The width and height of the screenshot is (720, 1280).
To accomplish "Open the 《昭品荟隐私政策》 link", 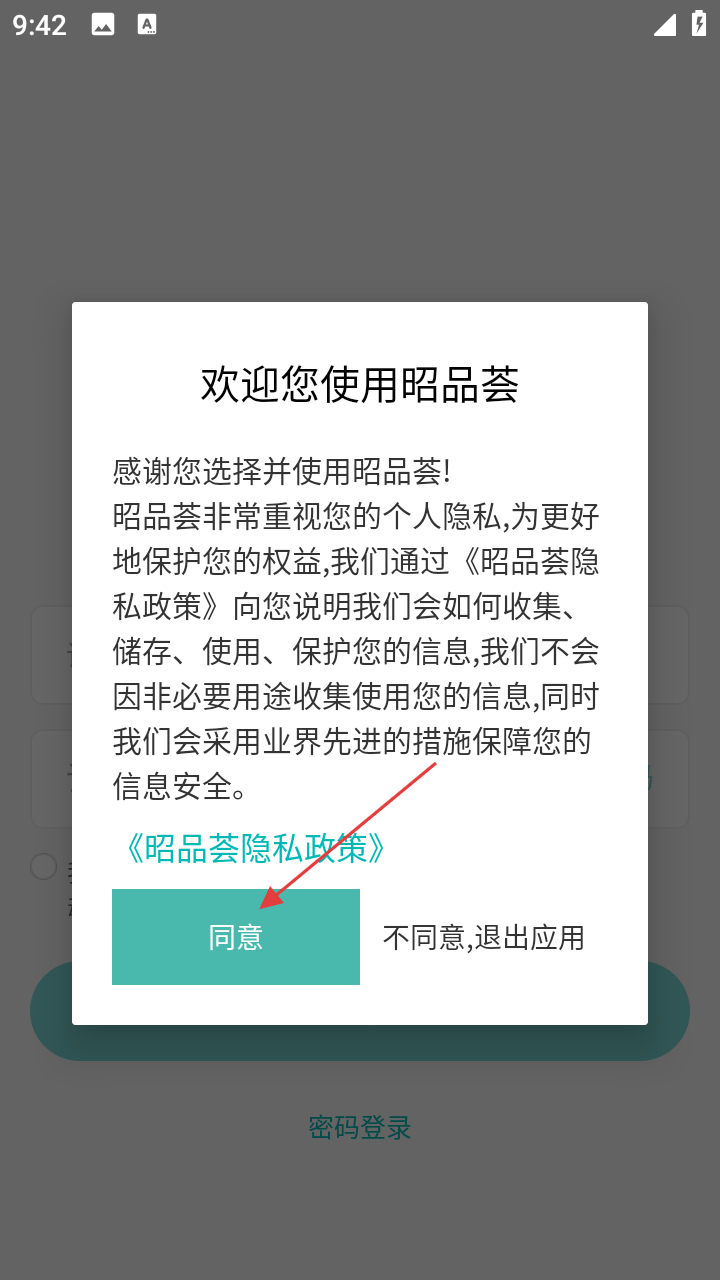I will pyautogui.click(x=252, y=849).
